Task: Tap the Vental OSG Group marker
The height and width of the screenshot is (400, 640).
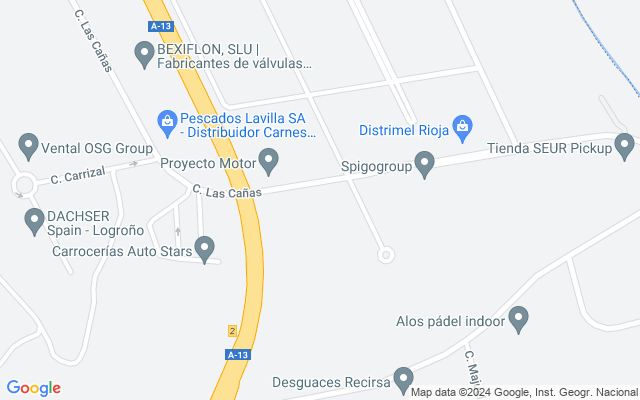Action: pos(29,147)
